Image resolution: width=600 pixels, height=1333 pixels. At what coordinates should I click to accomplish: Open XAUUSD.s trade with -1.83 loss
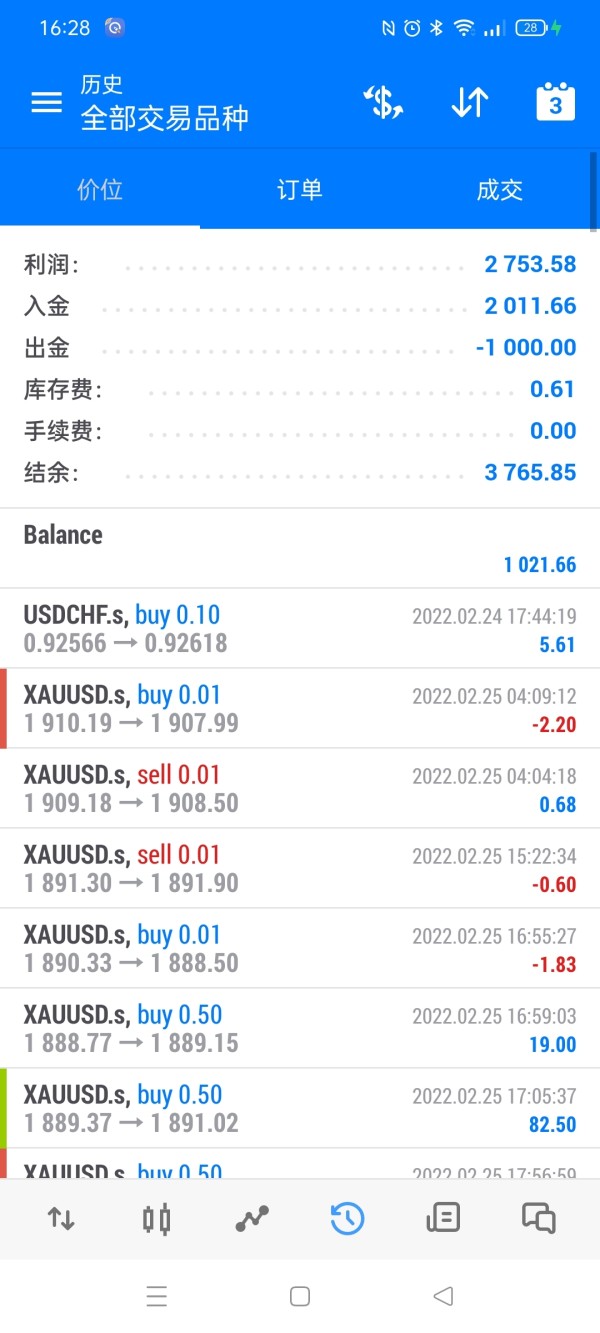click(300, 949)
